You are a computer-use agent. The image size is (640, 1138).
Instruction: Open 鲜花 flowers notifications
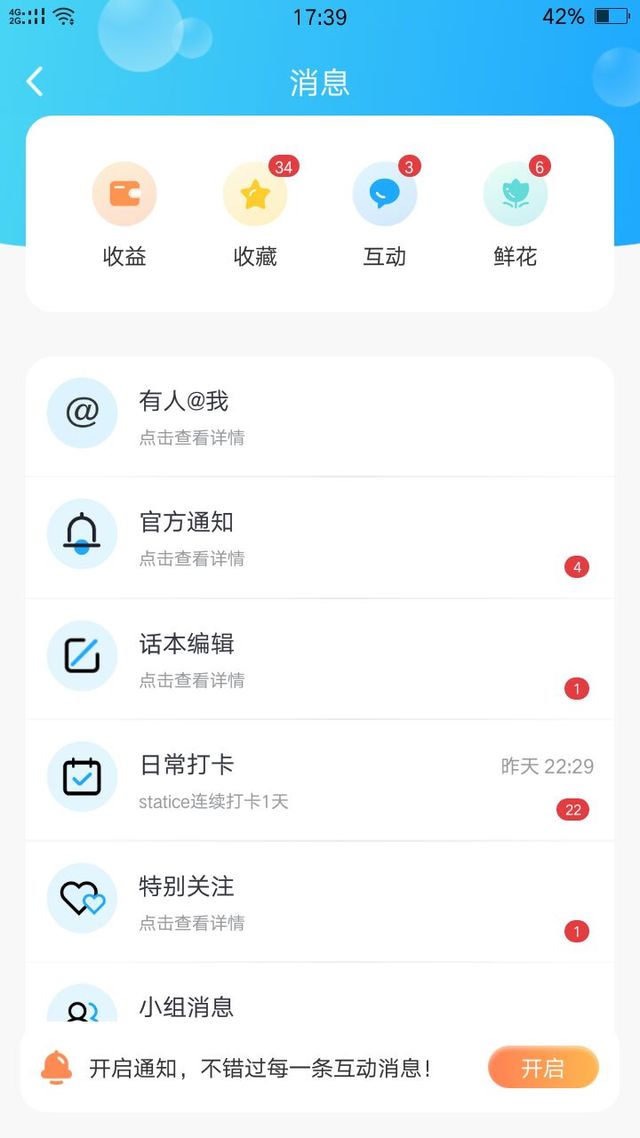[516, 215]
